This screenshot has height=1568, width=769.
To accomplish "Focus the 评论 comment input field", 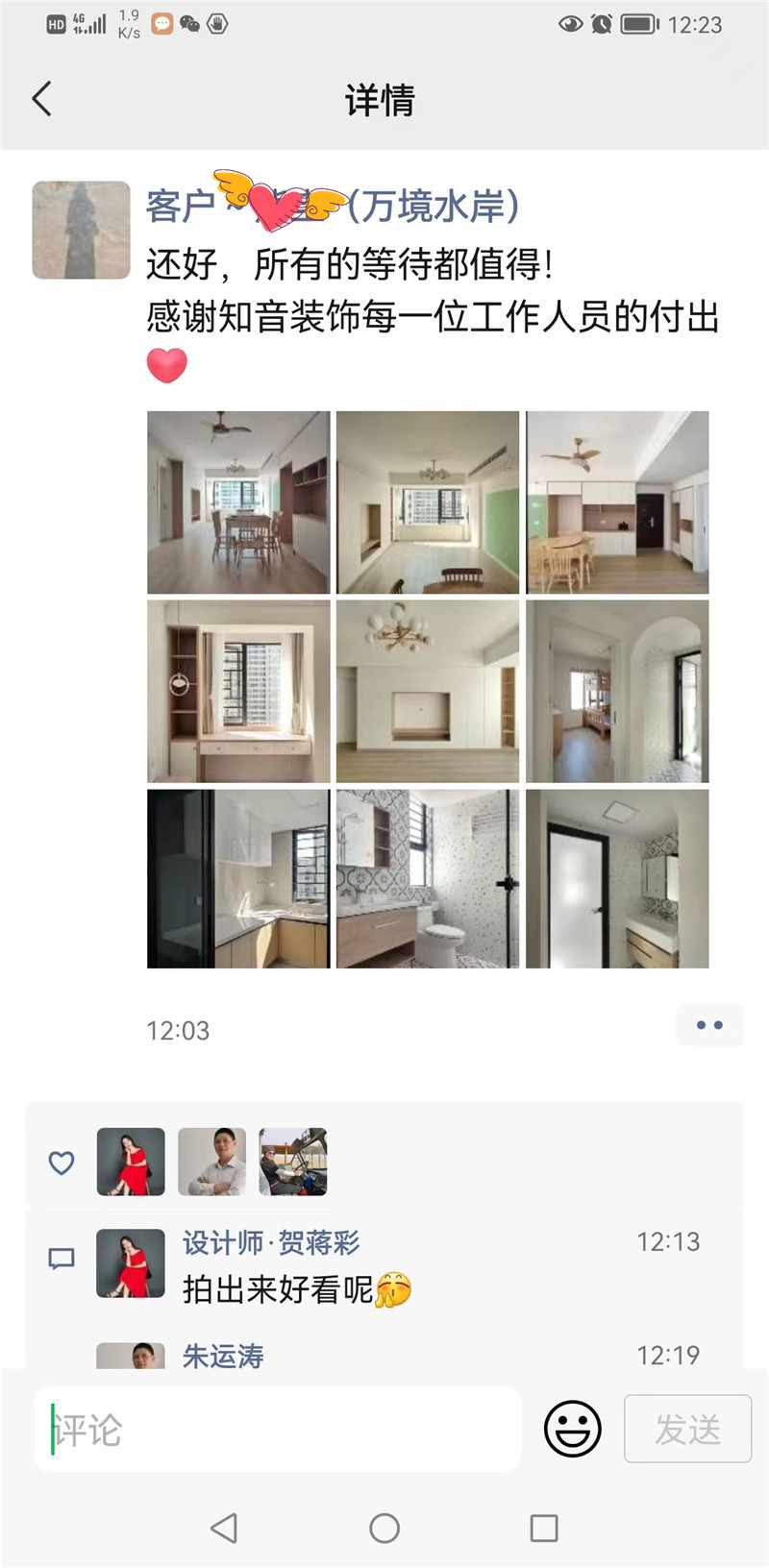I will [277, 1429].
